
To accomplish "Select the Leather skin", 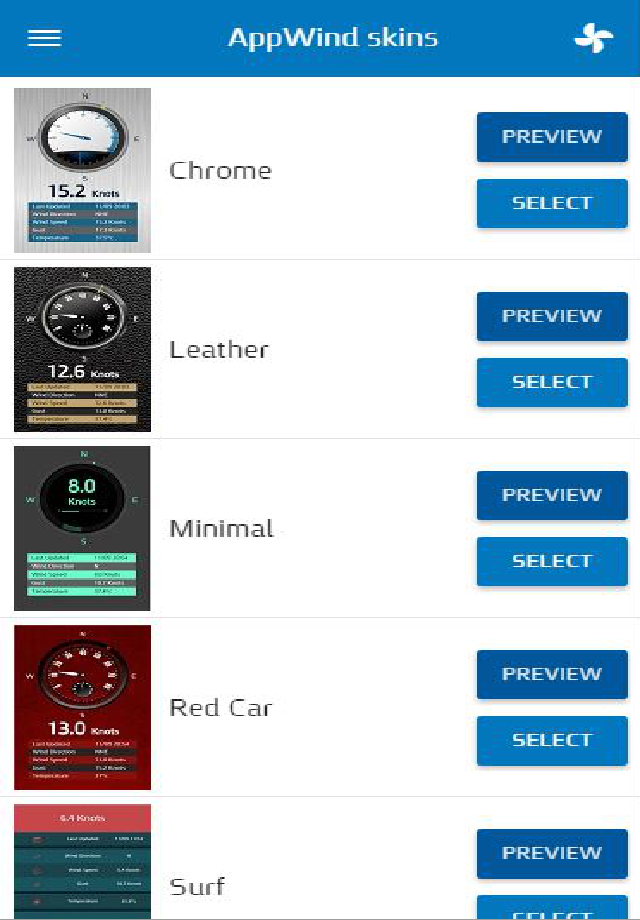I will (x=552, y=382).
